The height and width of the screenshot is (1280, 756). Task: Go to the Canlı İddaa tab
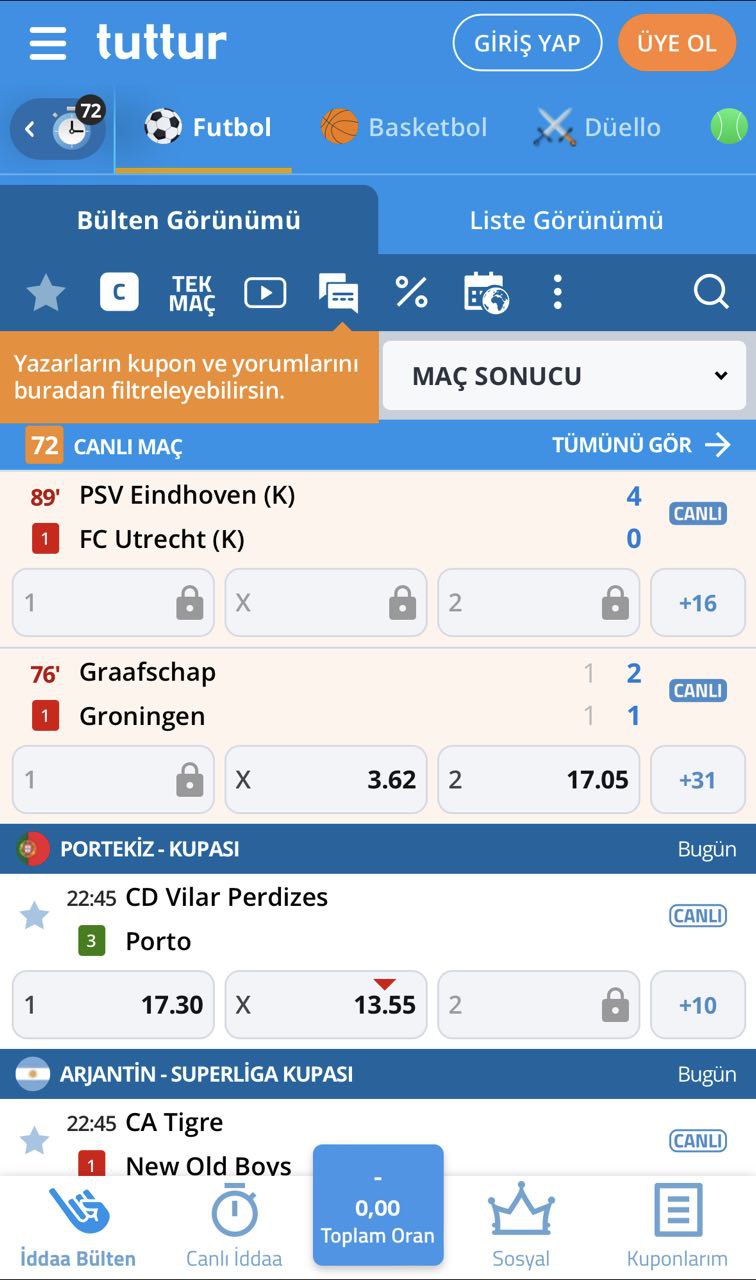point(234,1227)
